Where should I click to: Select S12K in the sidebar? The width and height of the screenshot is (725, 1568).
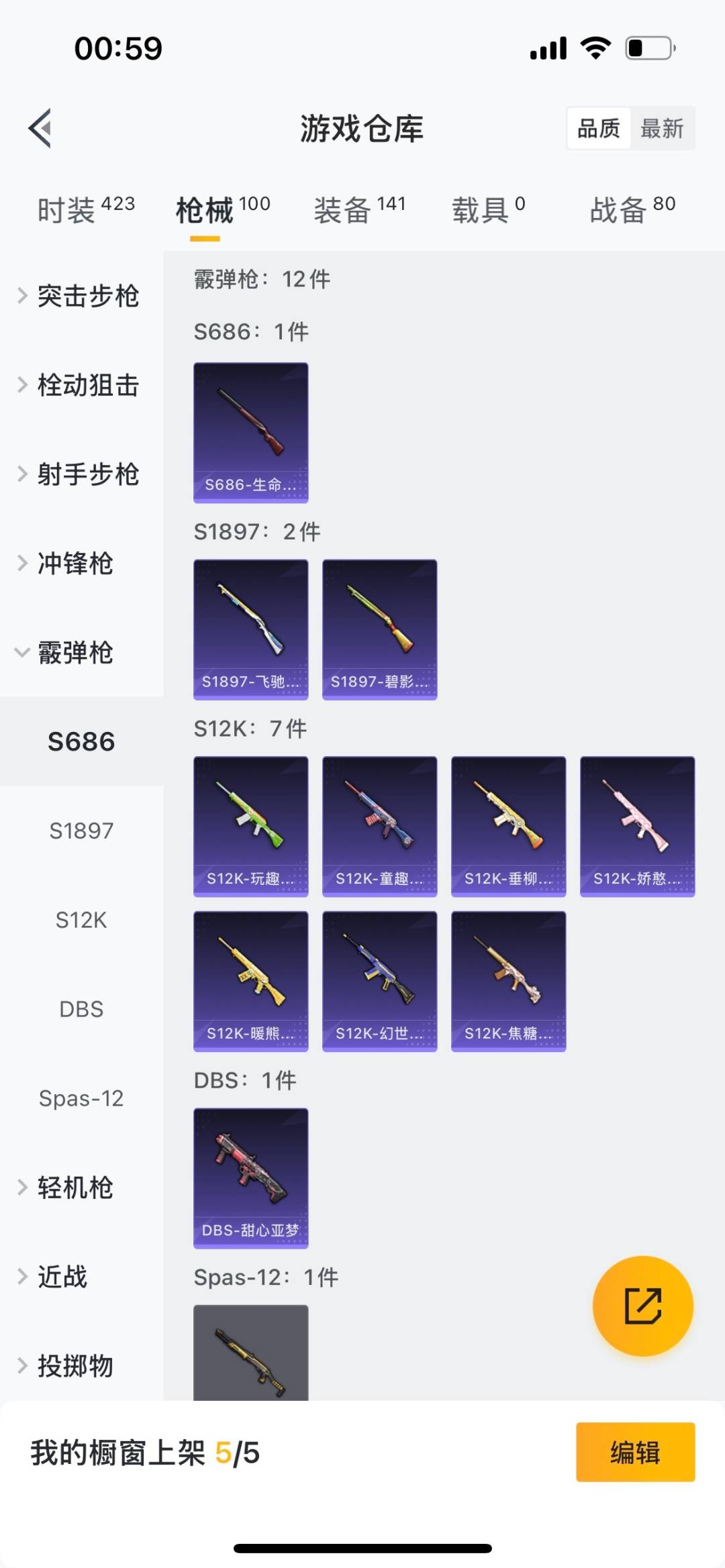click(x=81, y=920)
